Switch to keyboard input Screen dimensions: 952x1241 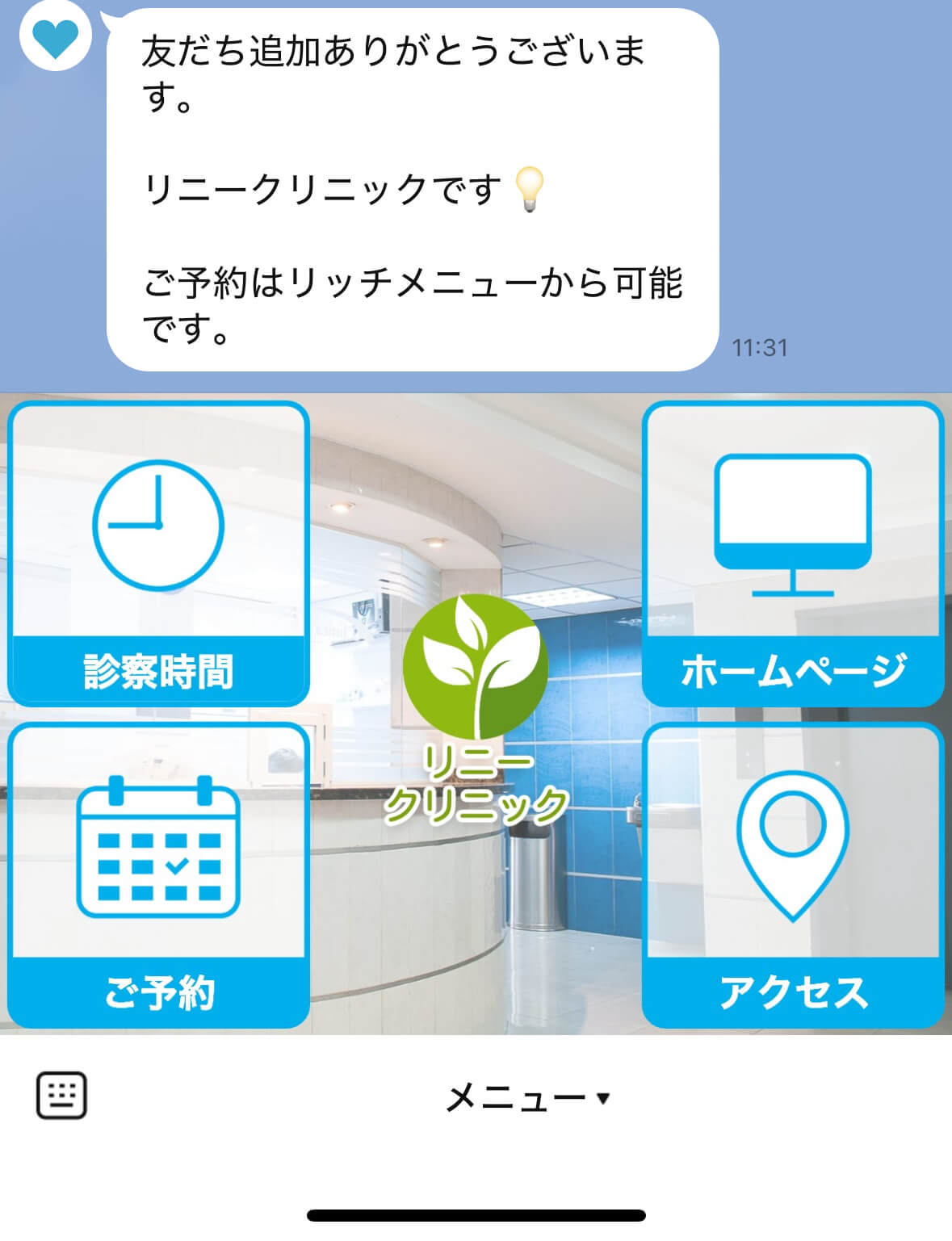click(x=61, y=1096)
